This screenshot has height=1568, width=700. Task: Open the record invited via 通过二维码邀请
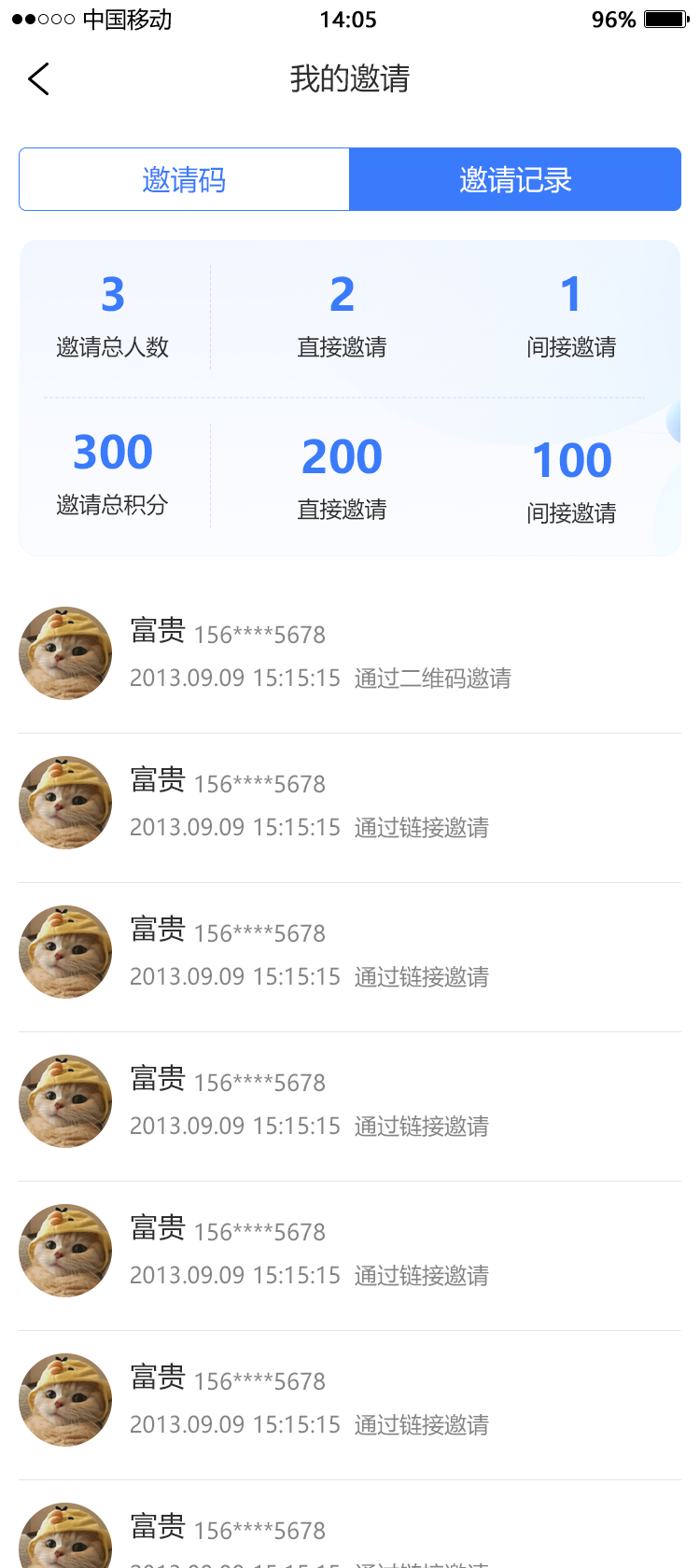pyautogui.click(x=350, y=655)
